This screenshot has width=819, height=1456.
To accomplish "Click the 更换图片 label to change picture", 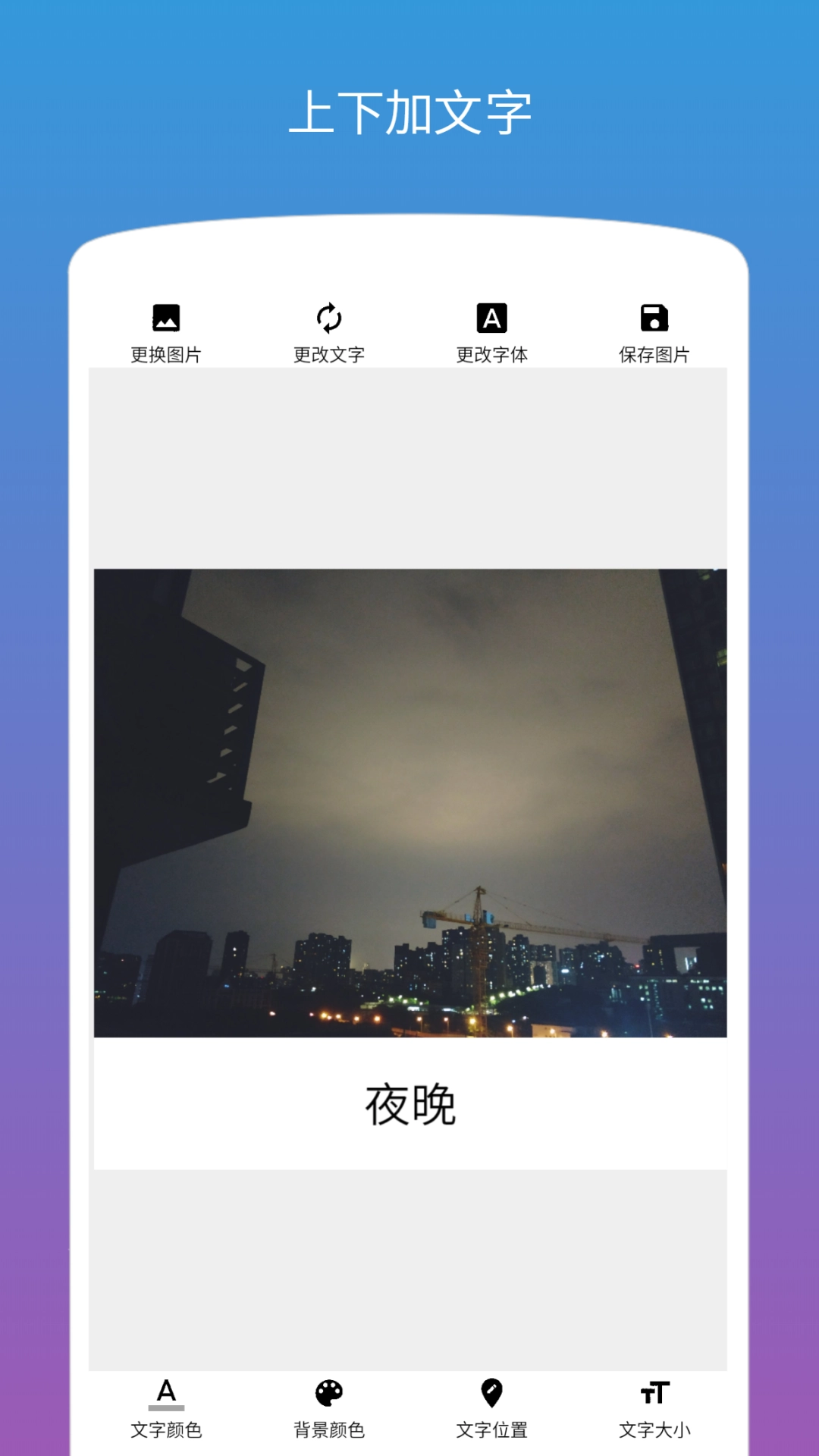I will pos(168,353).
